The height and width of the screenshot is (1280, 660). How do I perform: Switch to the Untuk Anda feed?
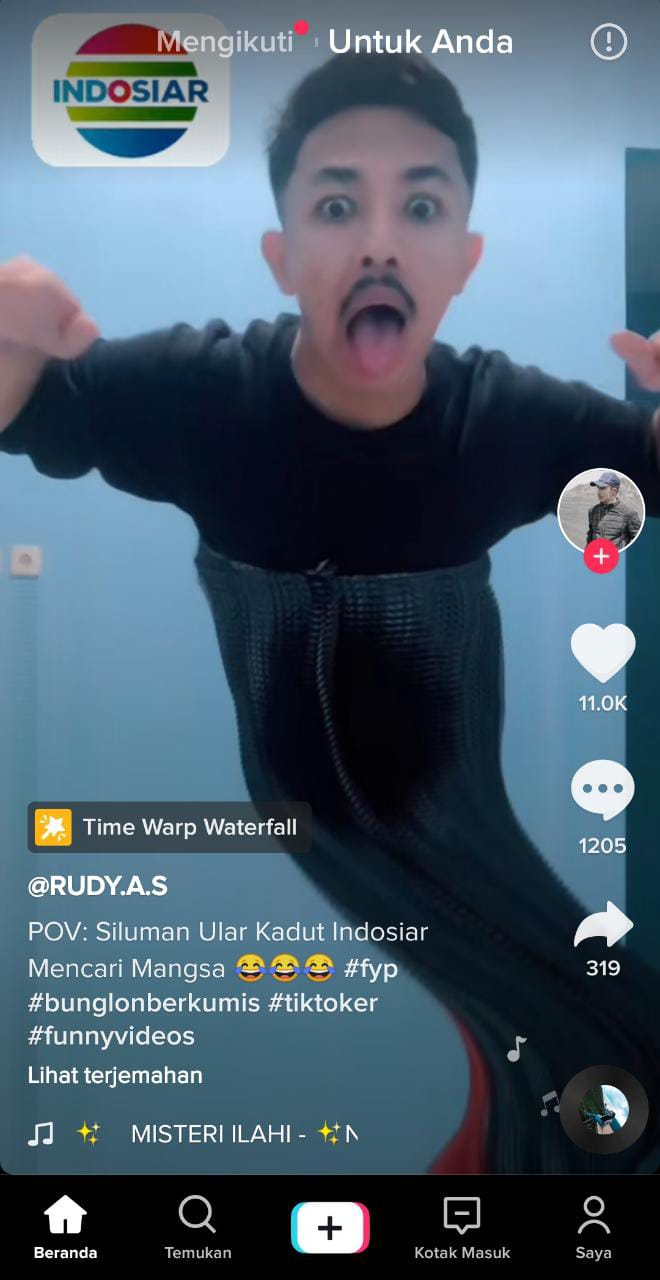[x=420, y=42]
